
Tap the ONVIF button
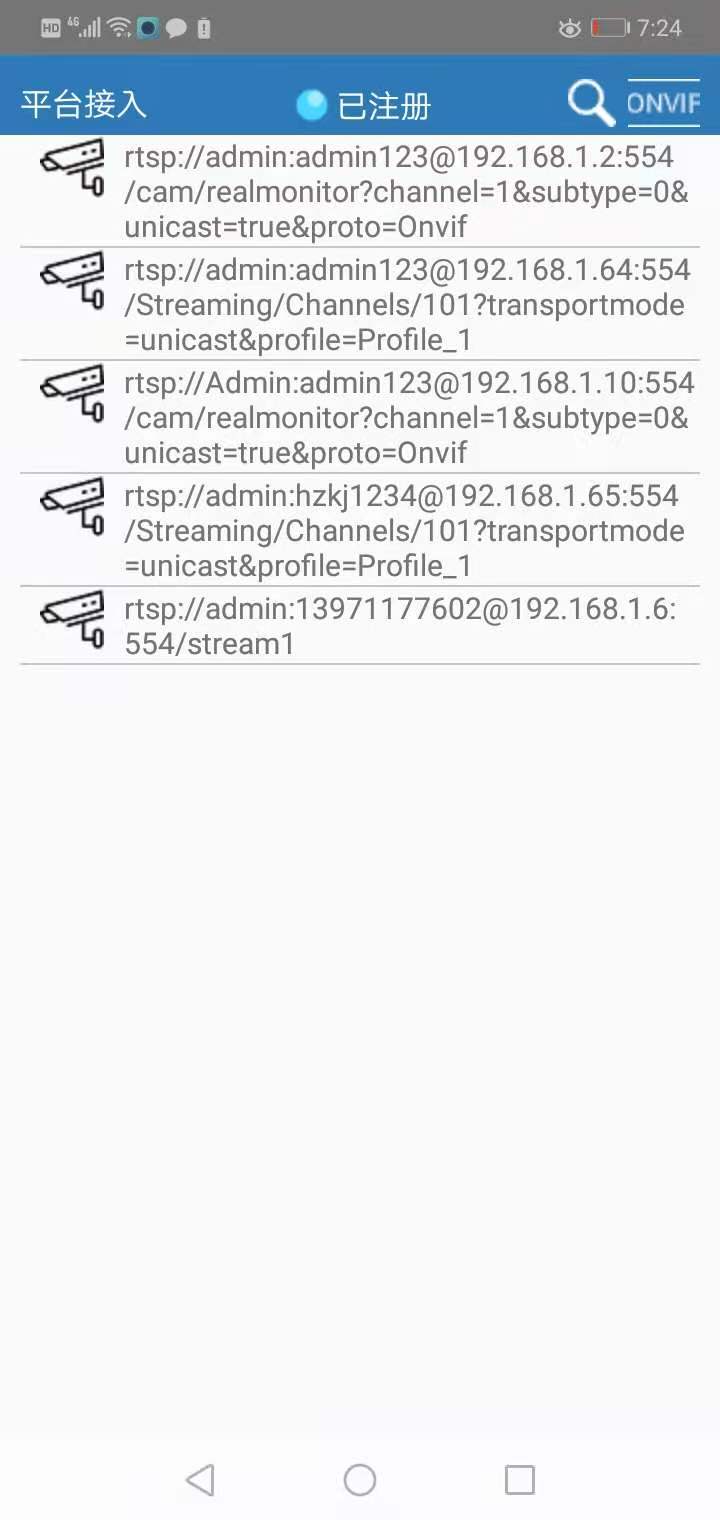click(663, 103)
